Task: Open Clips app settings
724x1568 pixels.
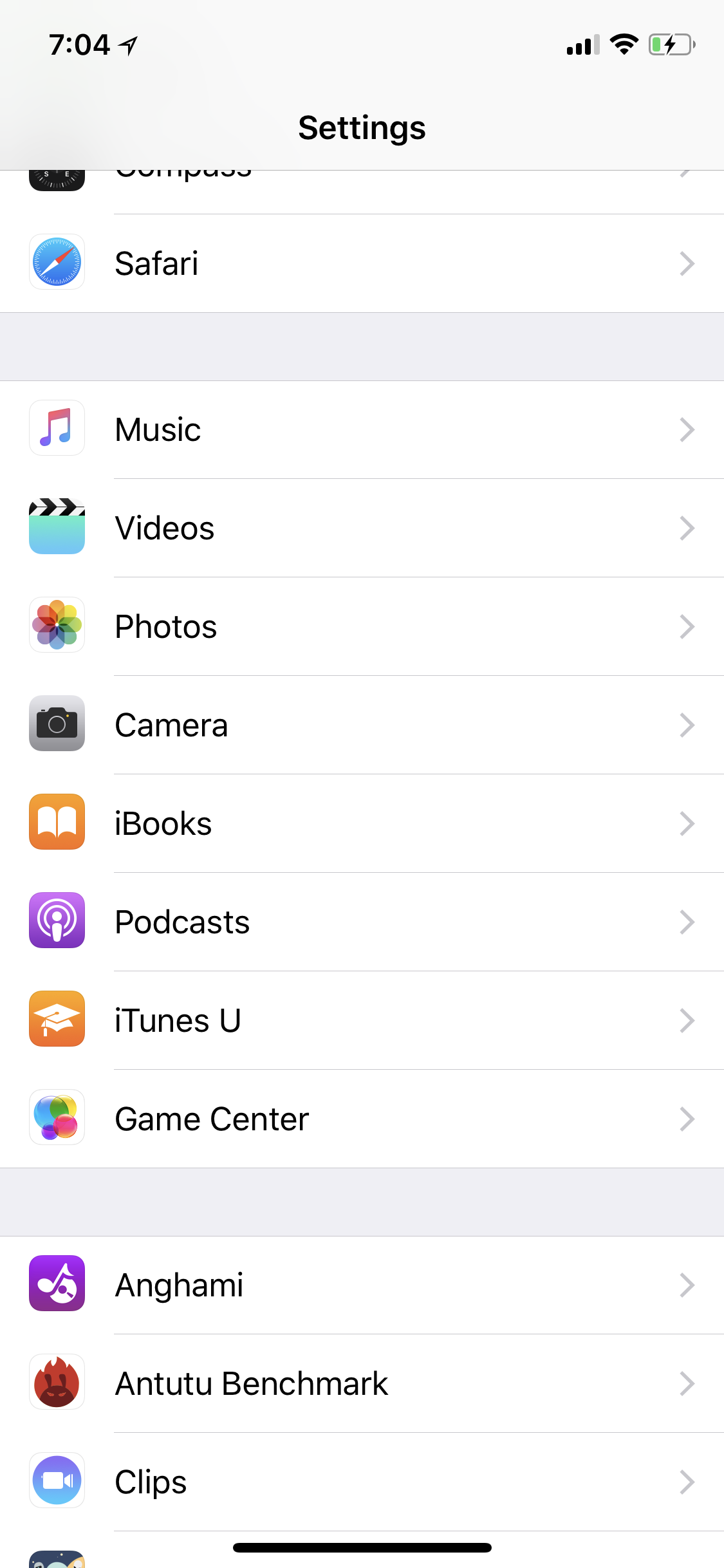Action: (x=362, y=1482)
